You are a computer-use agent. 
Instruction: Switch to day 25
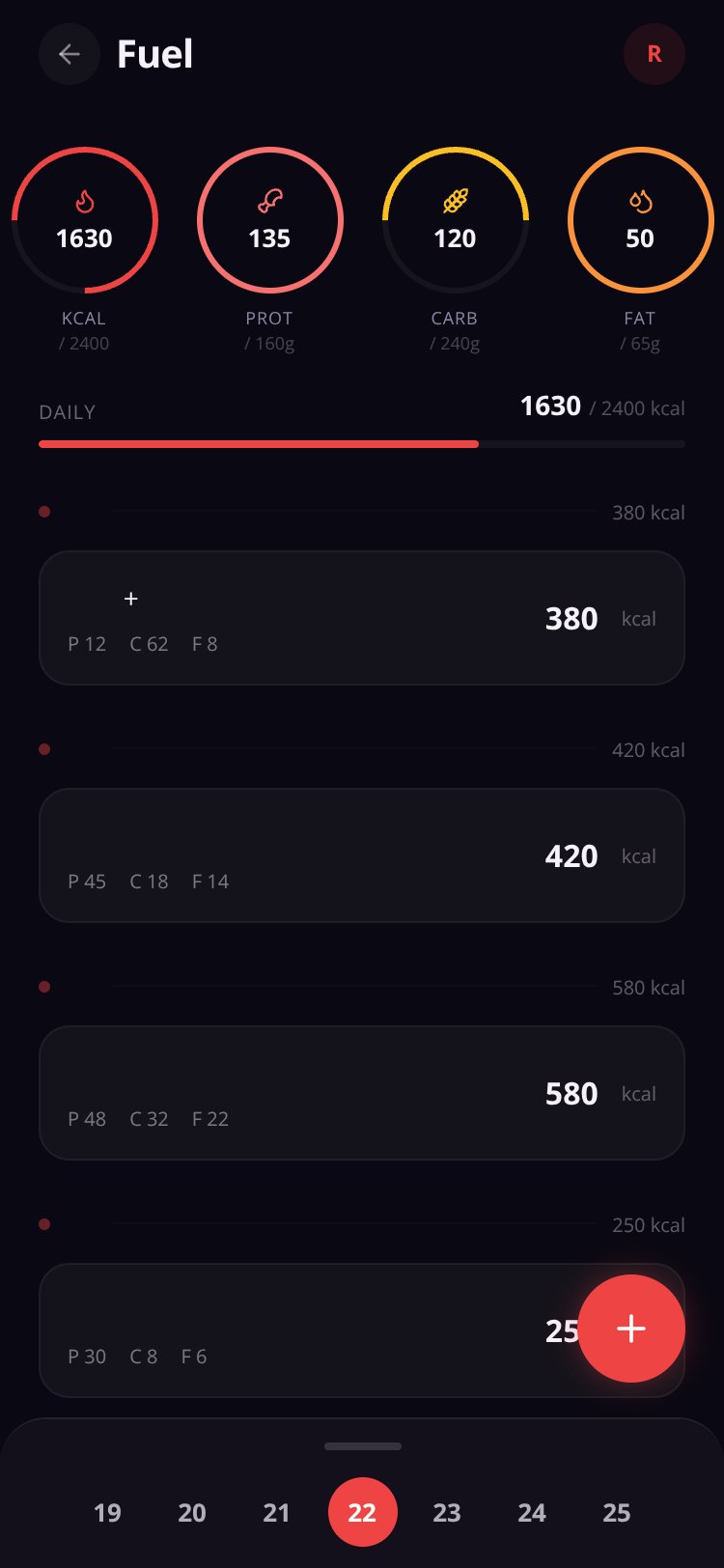click(x=617, y=1512)
